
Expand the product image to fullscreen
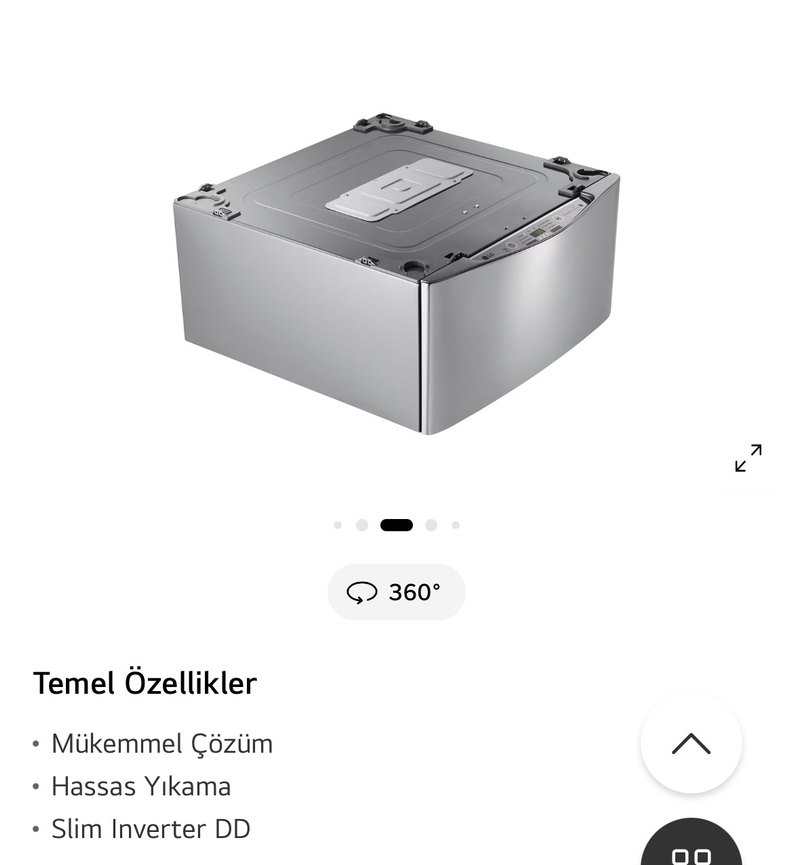[x=748, y=458]
